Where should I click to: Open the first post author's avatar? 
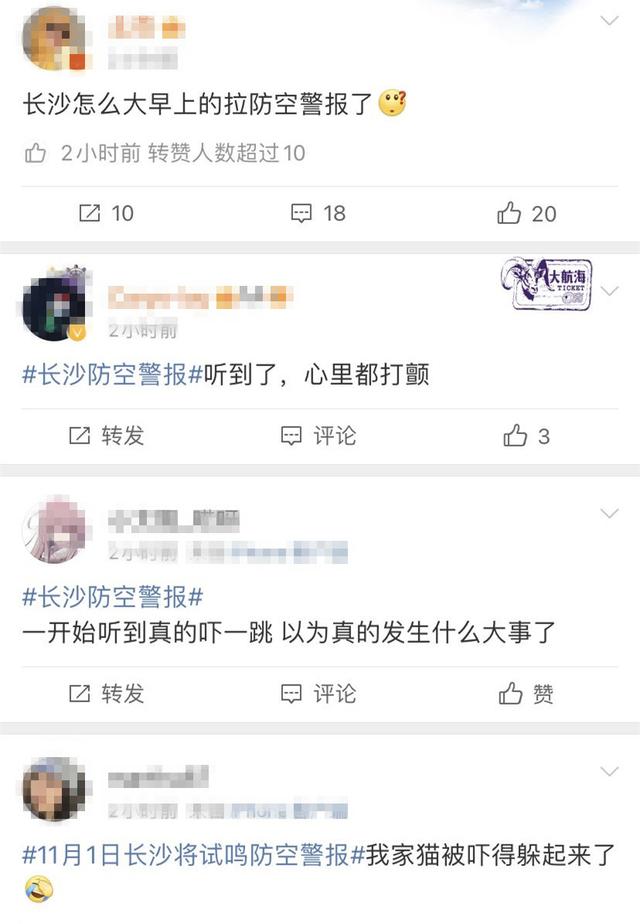point(52,38)
